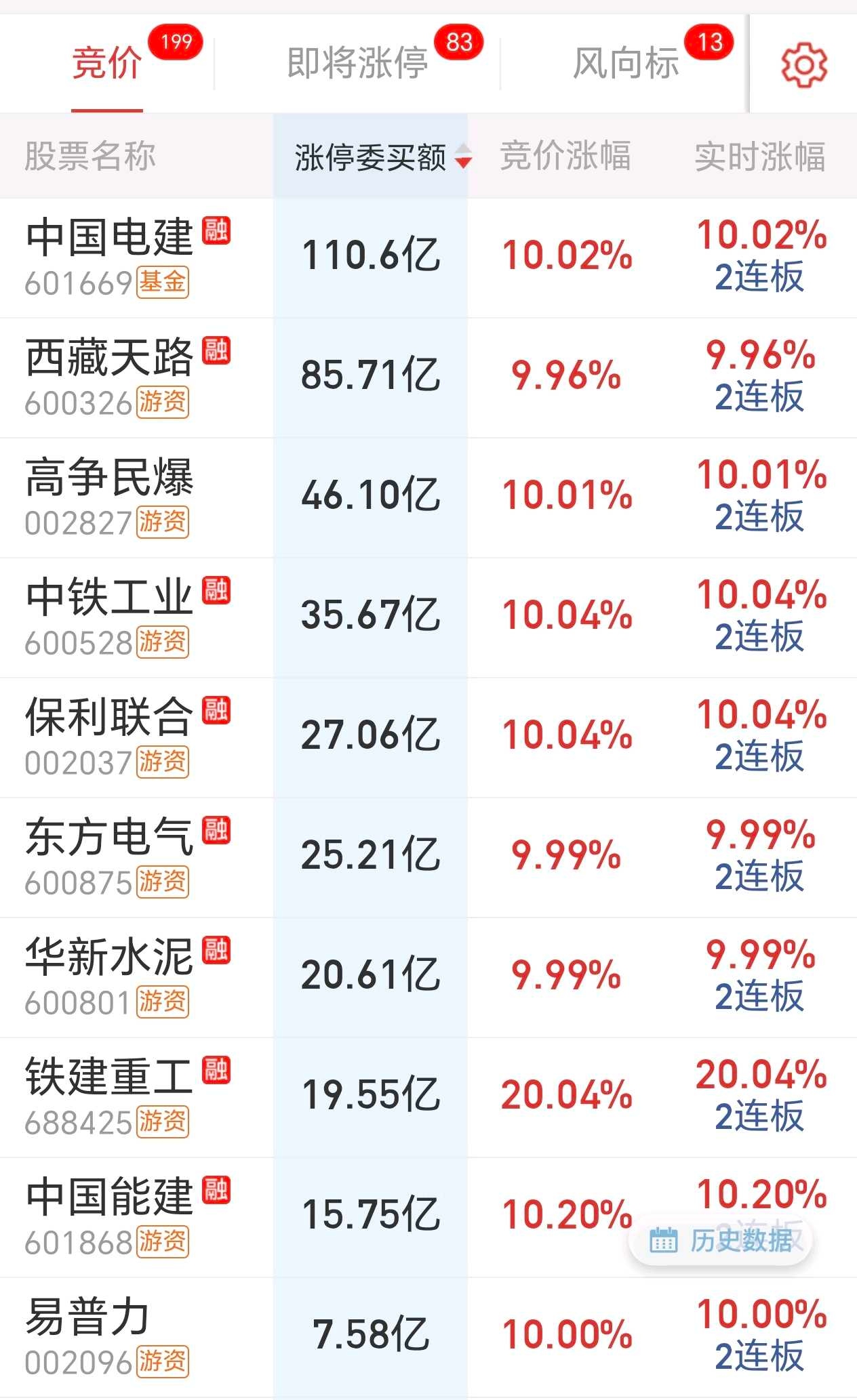This screenshot has width=857, height=1400.
Task: Open stock 西藏天路 600326
Action: point(428,378)
